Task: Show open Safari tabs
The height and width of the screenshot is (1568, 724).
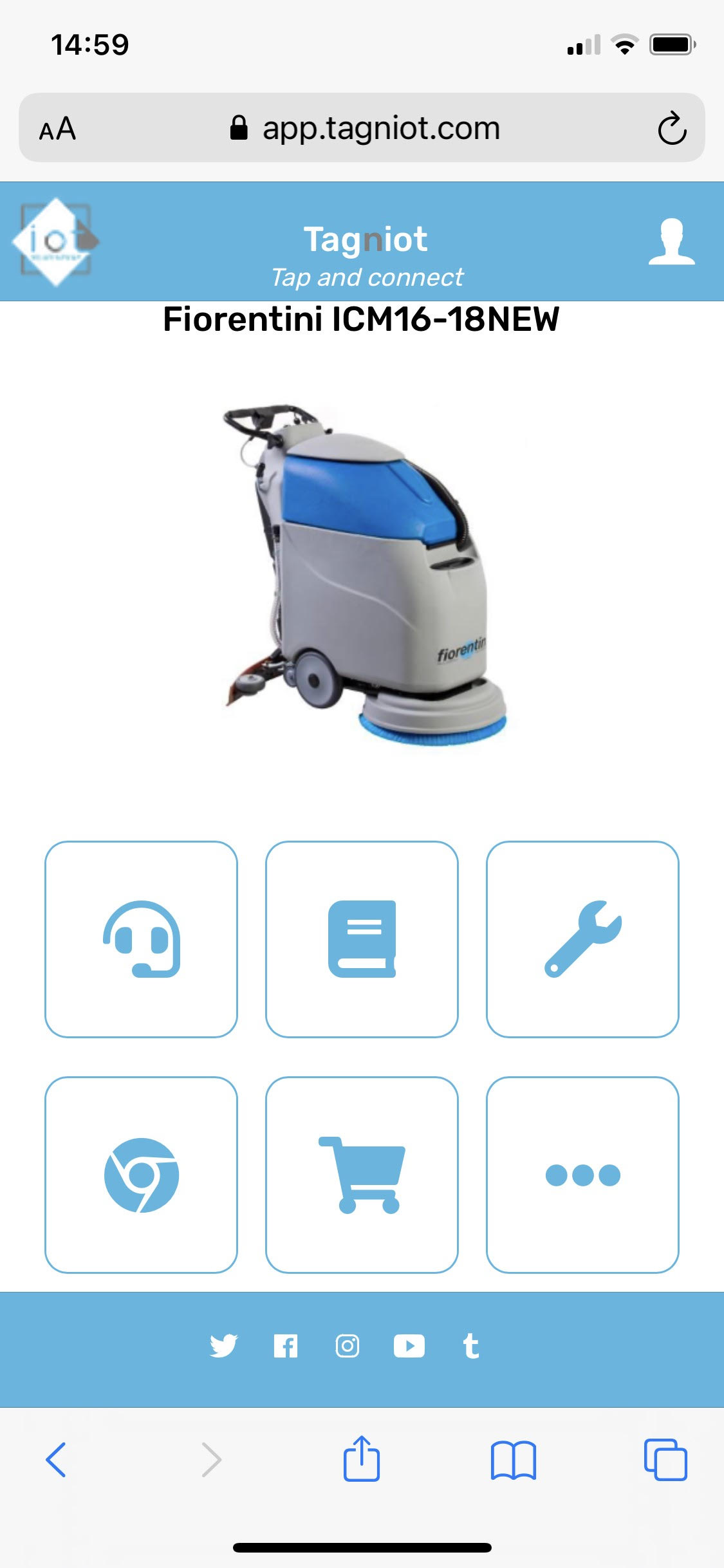Action: click(665, 1459)
